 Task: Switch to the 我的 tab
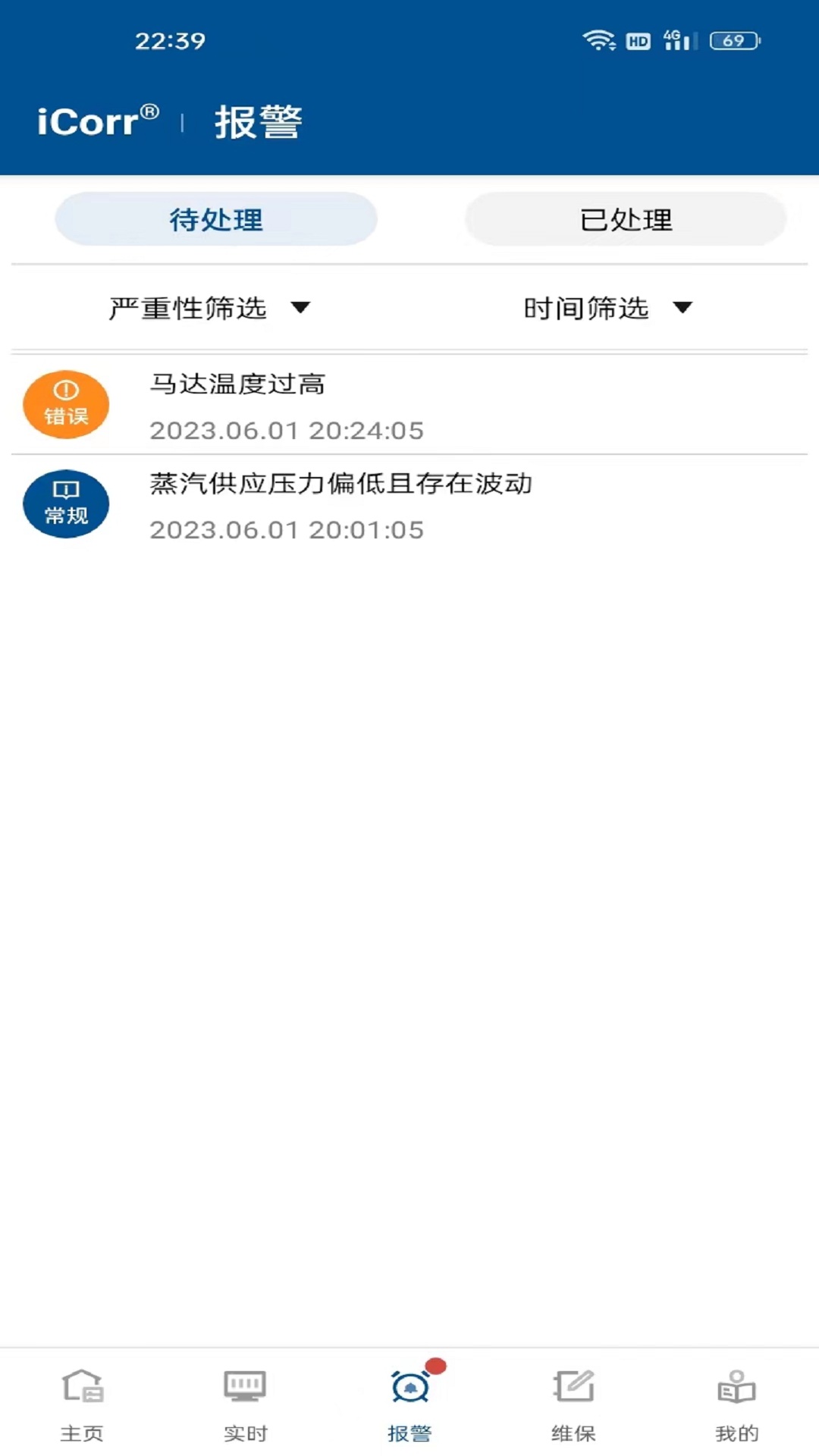[x=736, y=1403]
